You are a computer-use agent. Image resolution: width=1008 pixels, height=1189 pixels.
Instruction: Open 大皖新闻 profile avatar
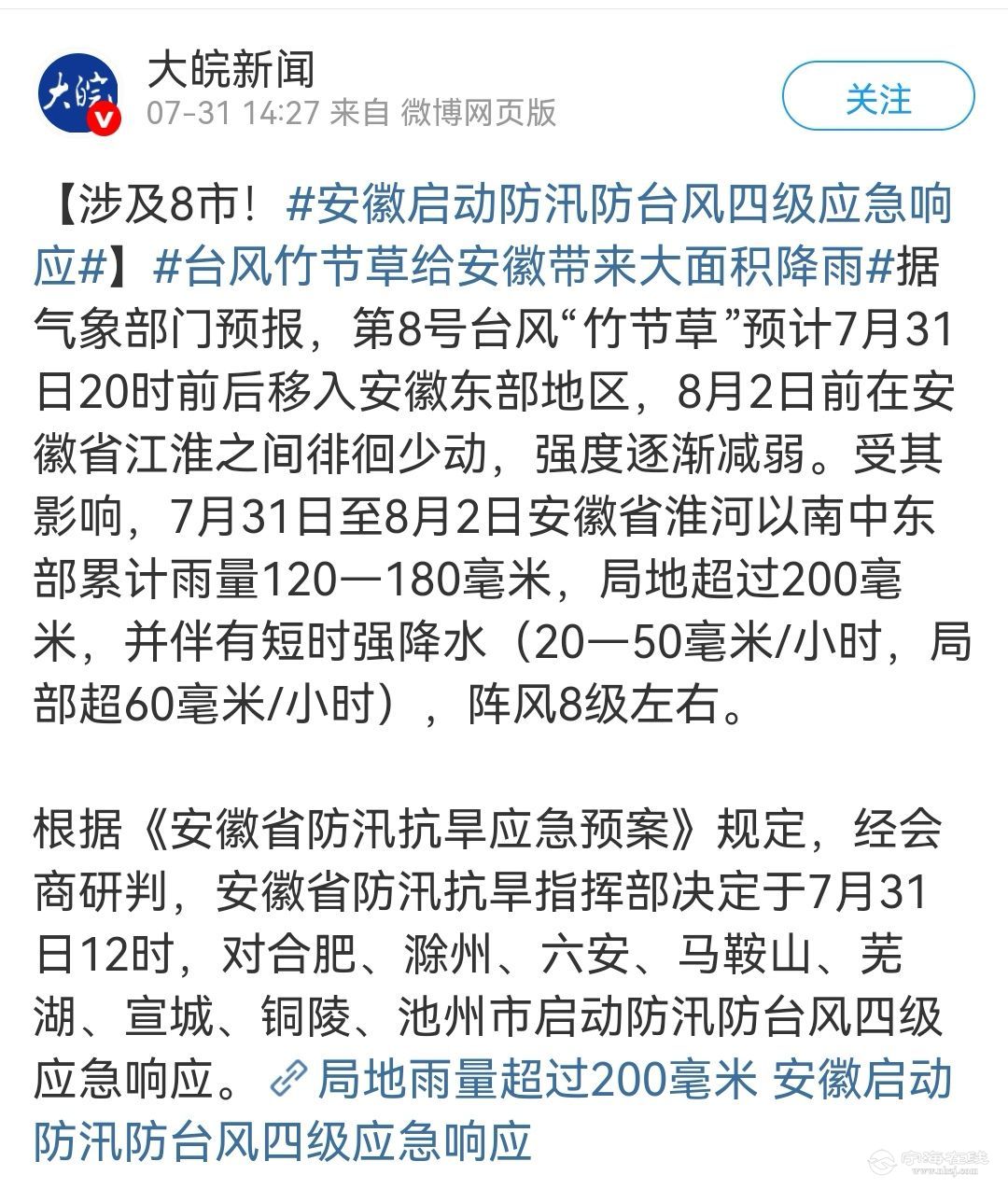click(80, 94)
